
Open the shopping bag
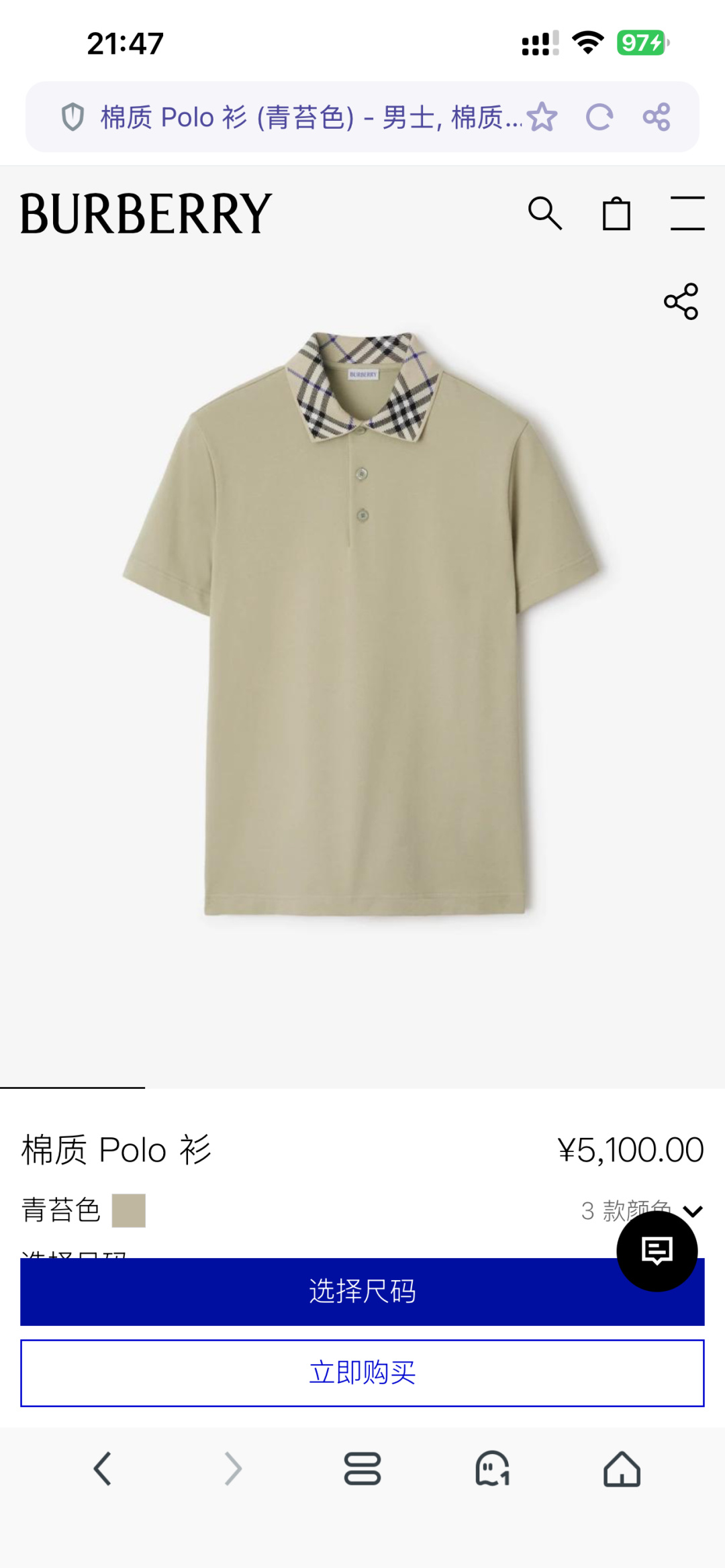[x=616, y=214]
